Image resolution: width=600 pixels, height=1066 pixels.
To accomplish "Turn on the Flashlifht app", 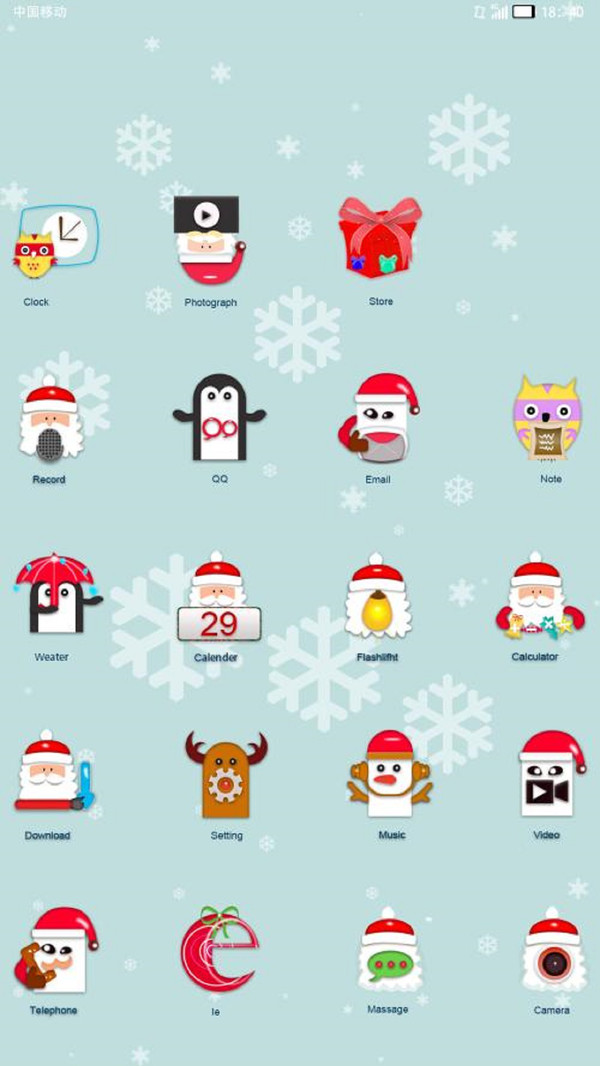I will [x=378, y=597].
